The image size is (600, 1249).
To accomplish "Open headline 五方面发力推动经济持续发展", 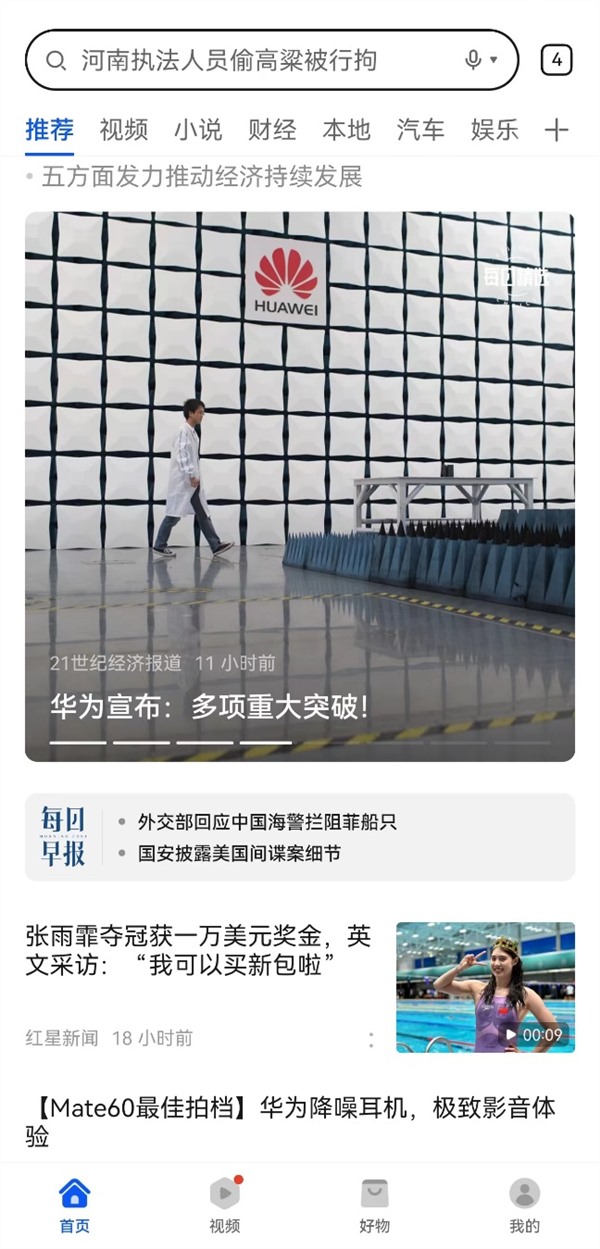I will click(x=201, y=178).
